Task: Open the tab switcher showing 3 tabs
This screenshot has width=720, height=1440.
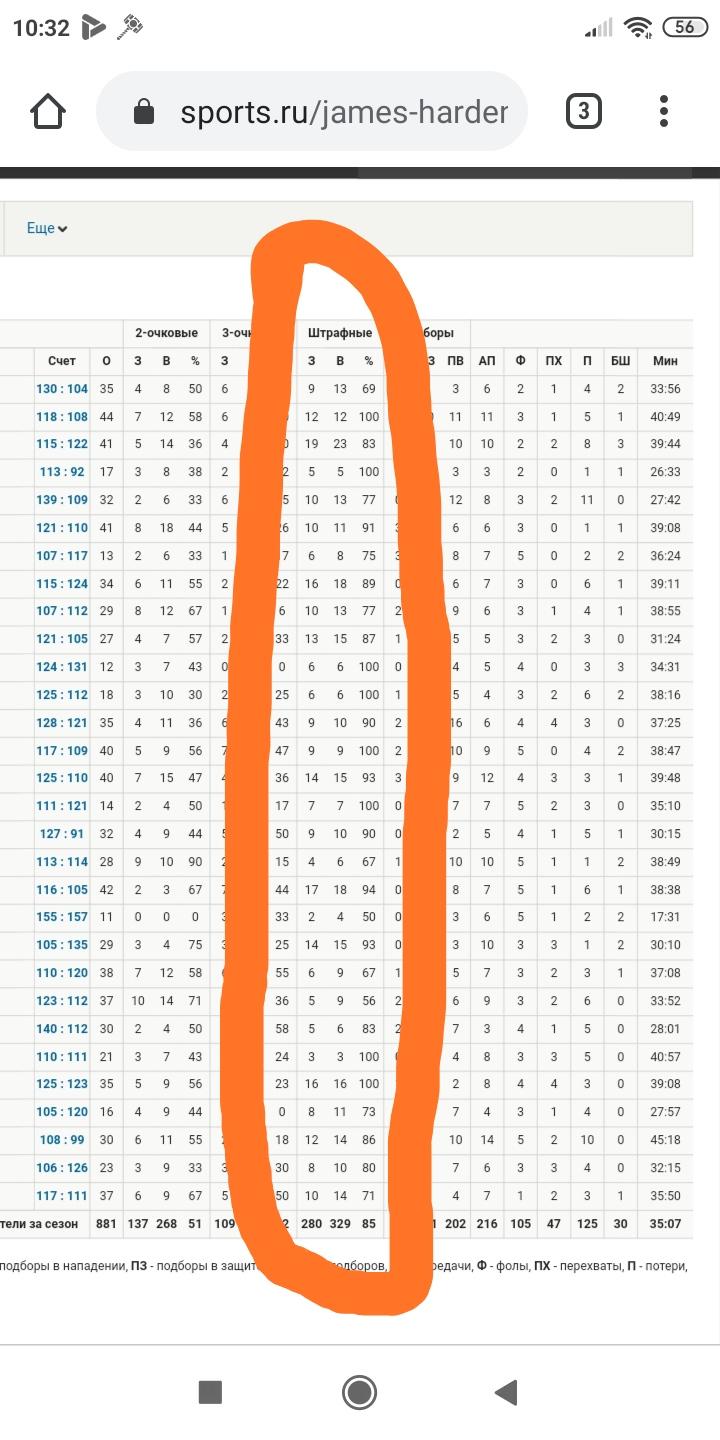Action: click(x=584, y=111)
